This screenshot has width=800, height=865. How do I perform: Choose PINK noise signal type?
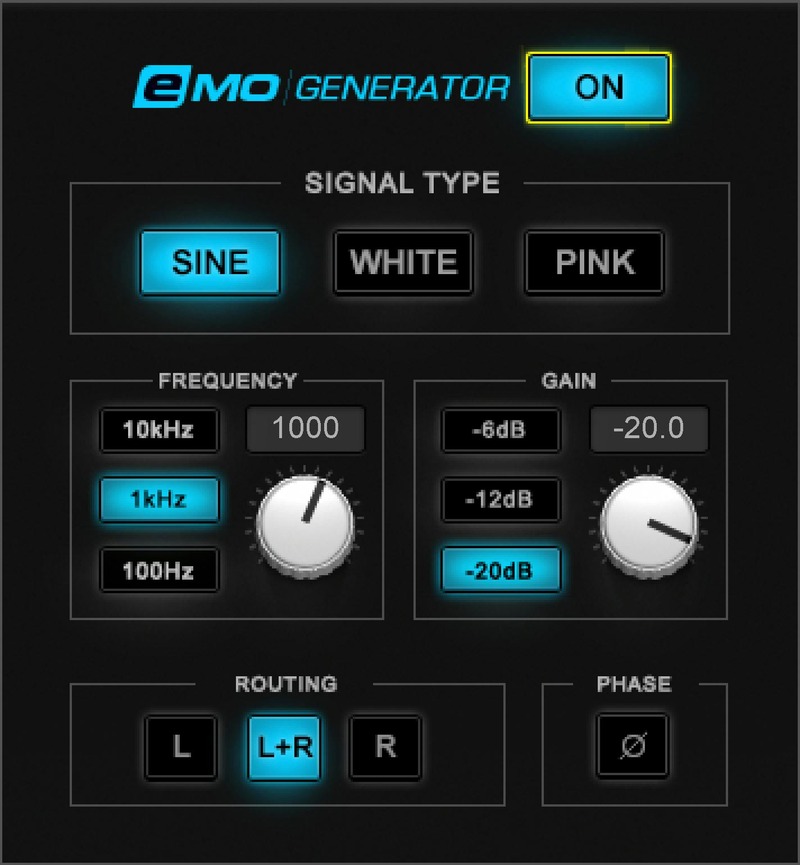[x=595, y=262]
